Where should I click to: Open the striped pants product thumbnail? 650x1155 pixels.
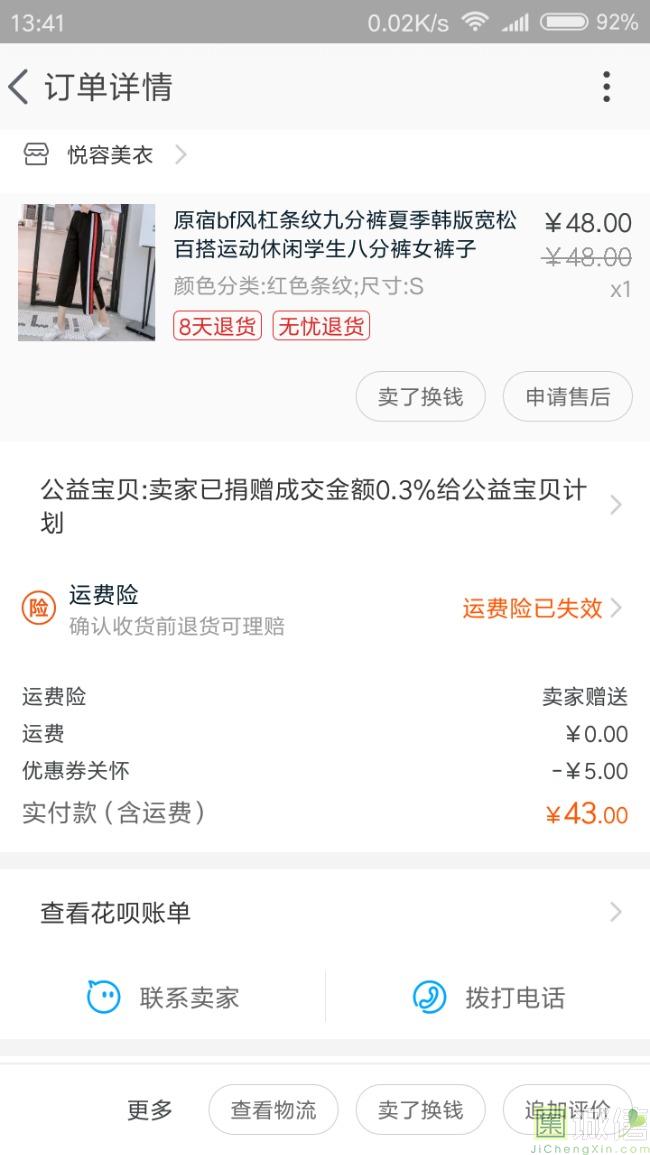point(87,272)
